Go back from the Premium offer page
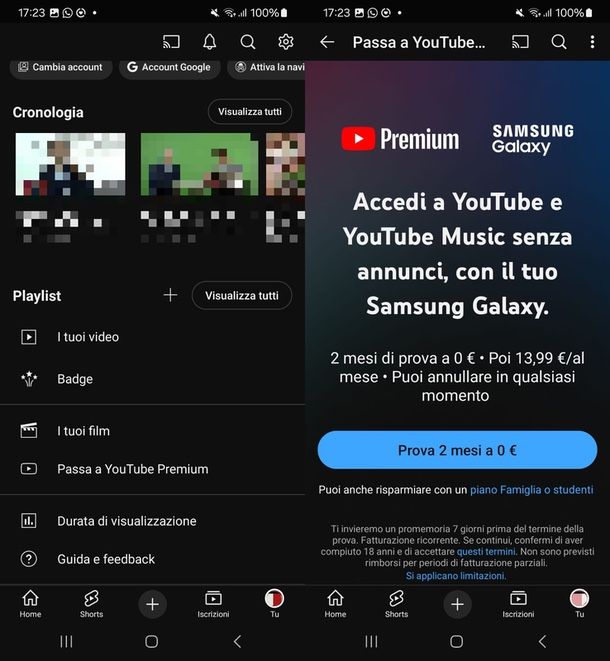This screenshot has height=661, width=610. tap(327, 42)
